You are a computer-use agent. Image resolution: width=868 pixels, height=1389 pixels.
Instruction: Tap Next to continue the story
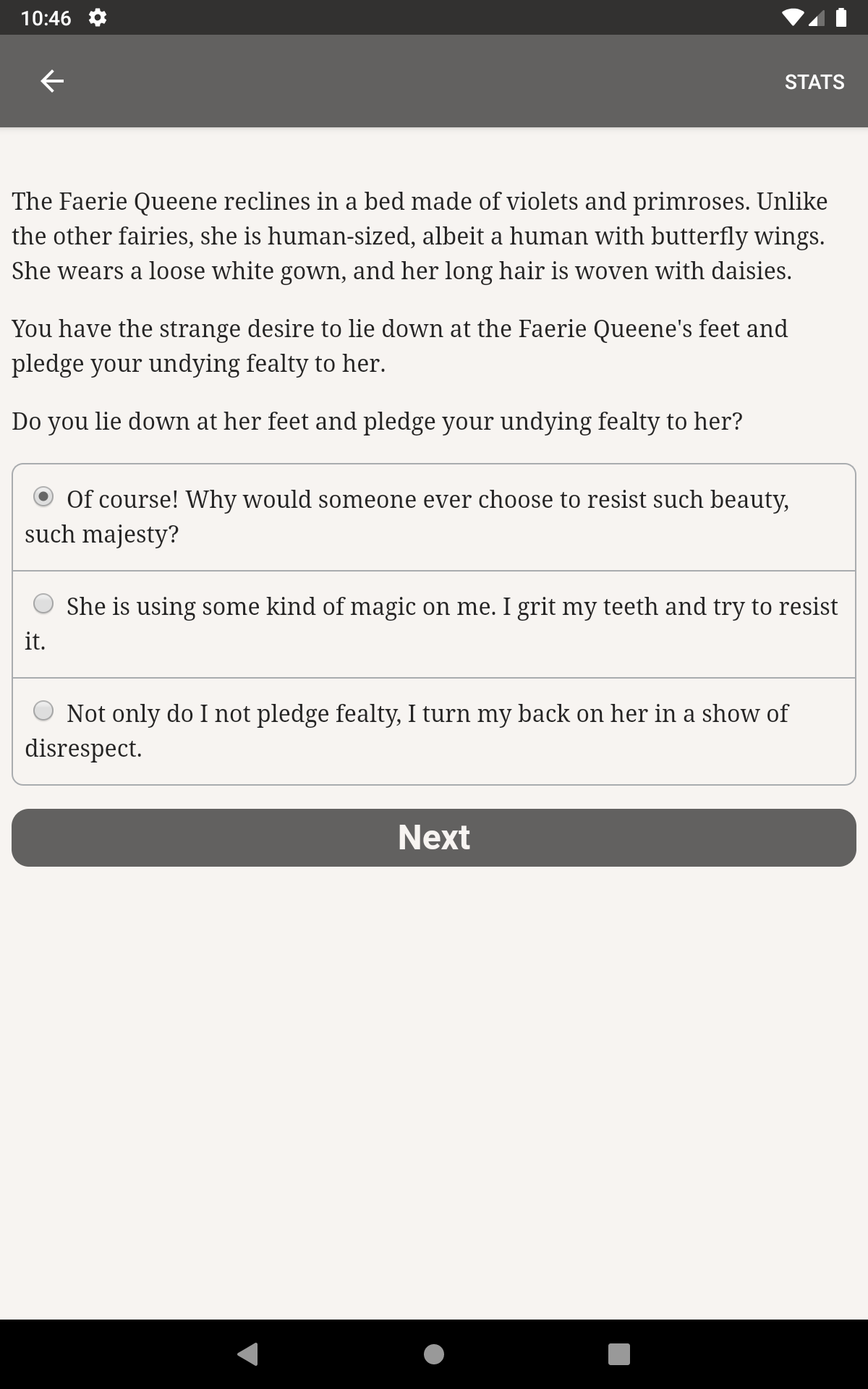pyautogui.click(x=434, y=837)
